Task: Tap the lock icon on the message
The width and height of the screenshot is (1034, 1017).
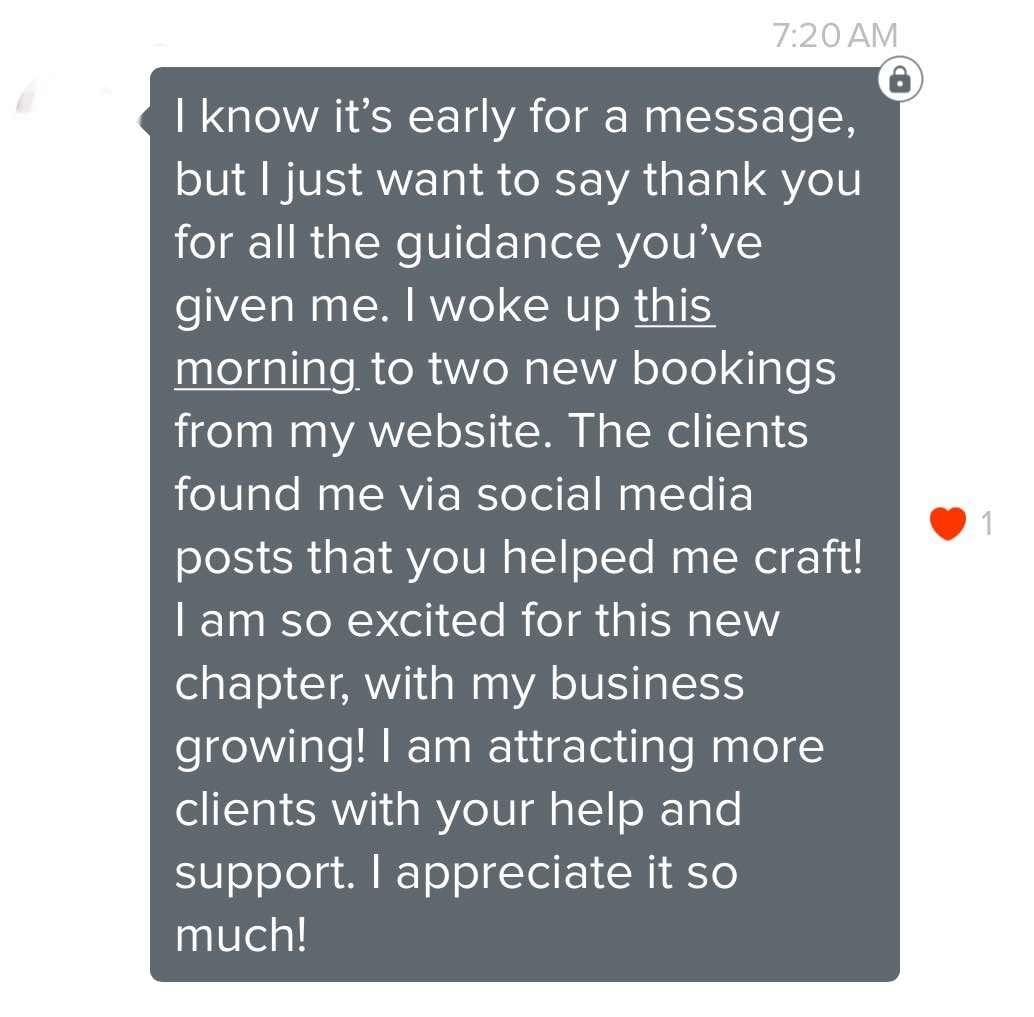Action: pyautogui.click(x=900, y=80)
